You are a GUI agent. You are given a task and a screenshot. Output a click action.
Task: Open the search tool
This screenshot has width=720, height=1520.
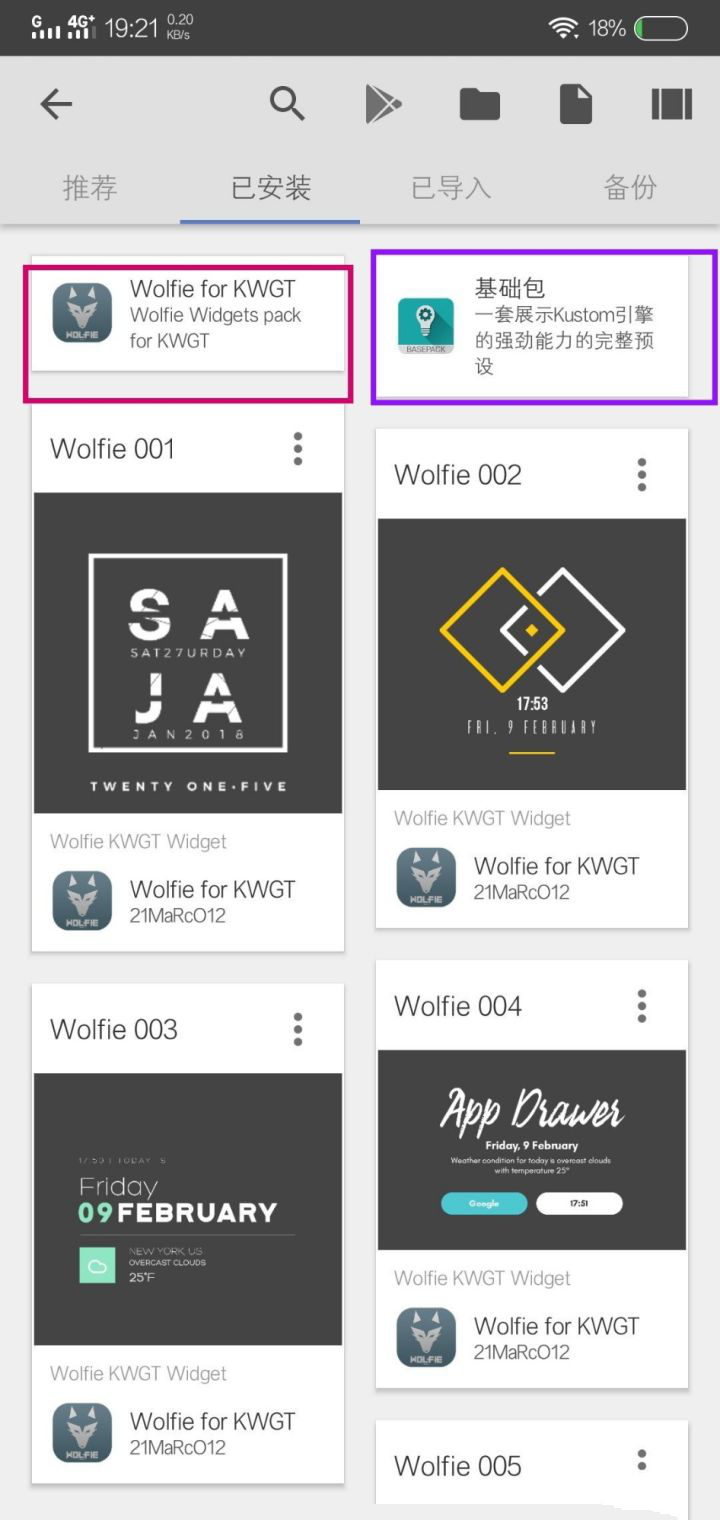(287, 104)
